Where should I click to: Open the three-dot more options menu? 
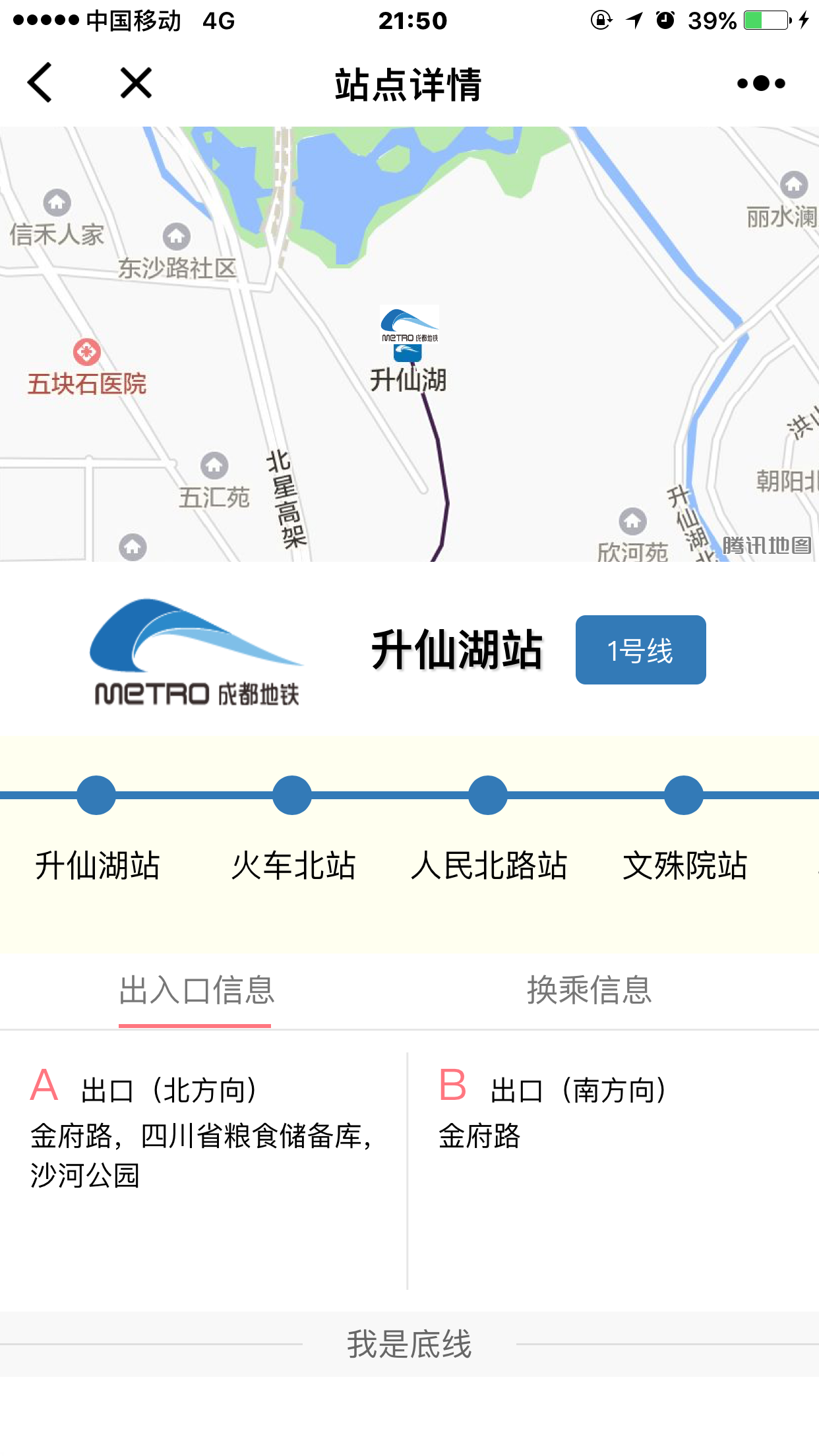(x=761, y=83)
